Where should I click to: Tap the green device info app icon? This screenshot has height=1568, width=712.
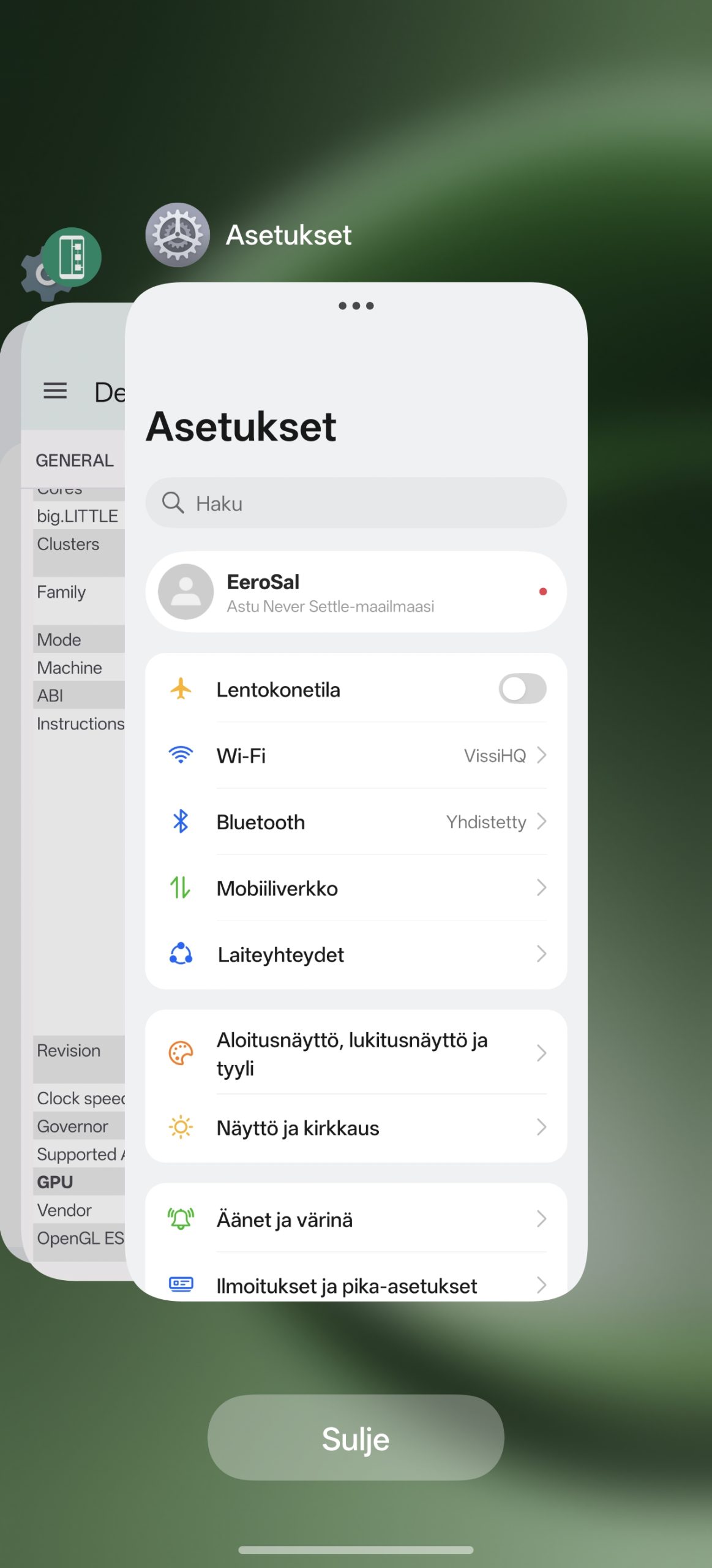[x=72, y=257]
